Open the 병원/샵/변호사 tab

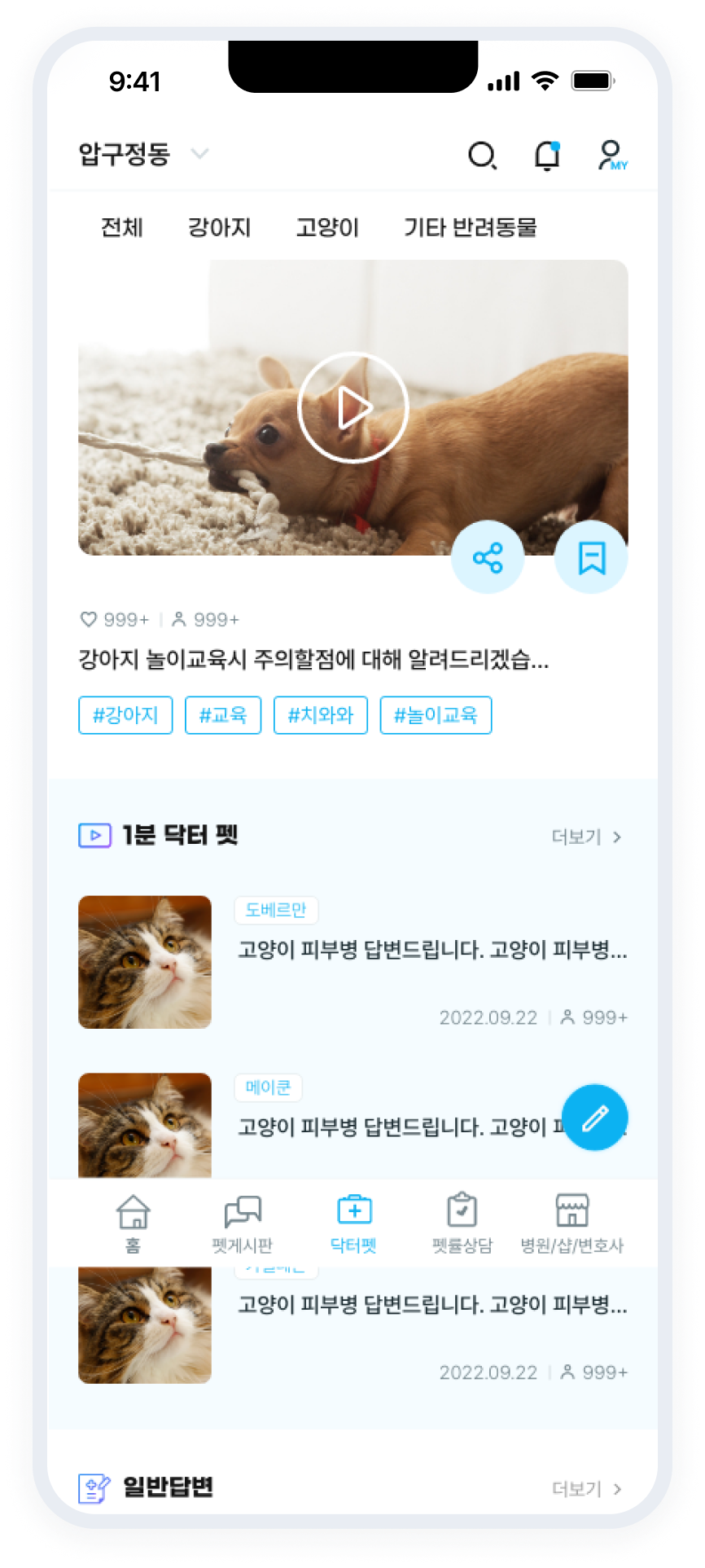click(x=571, y=1223)
